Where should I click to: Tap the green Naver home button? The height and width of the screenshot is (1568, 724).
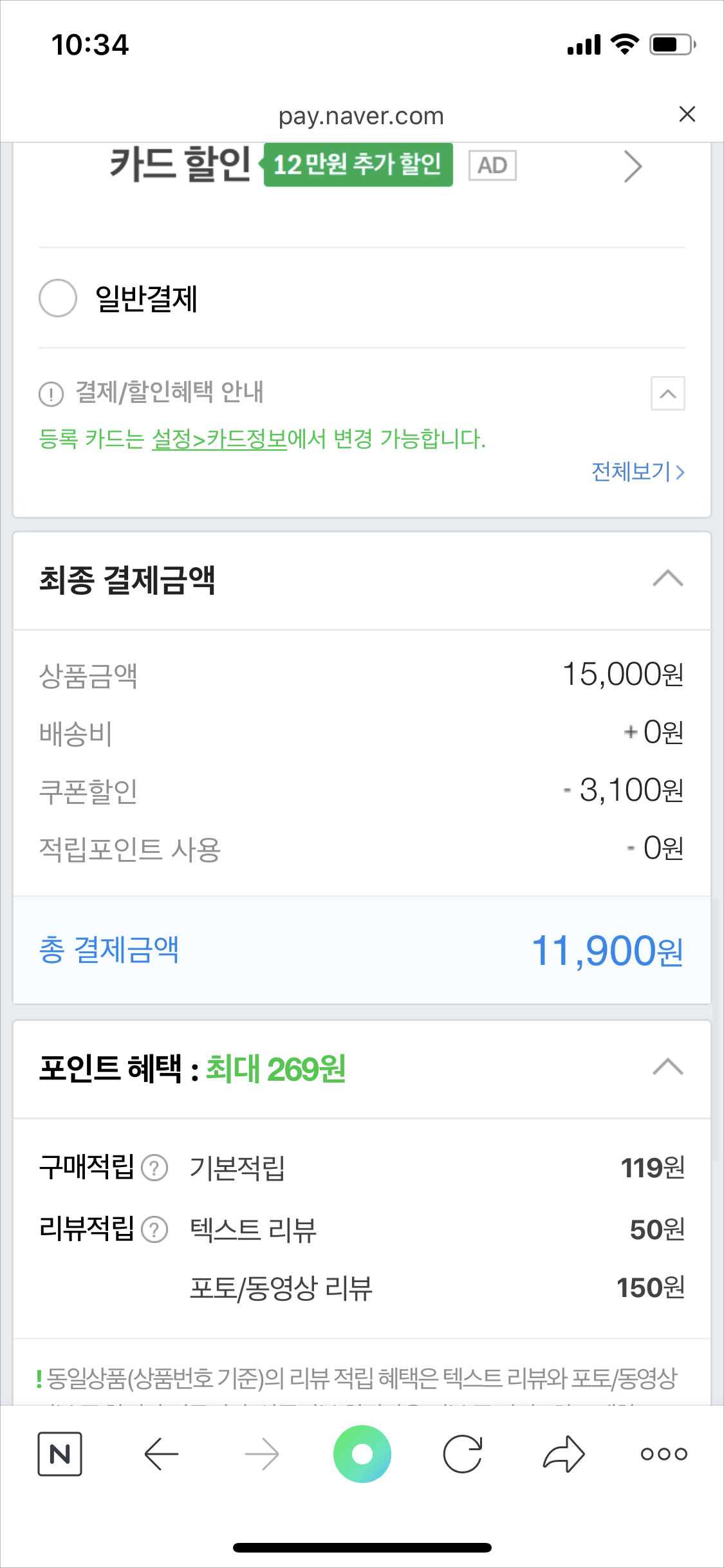(362, 1453)
